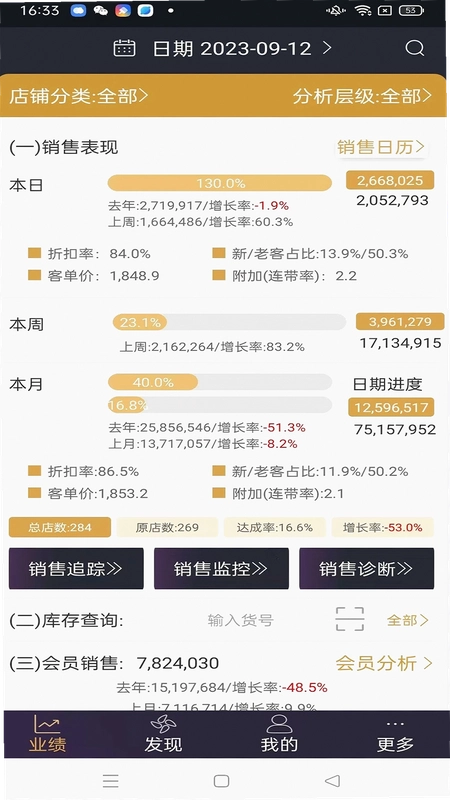Open the 全部 link beside inventory query
Image resolution: width=450 pixels, height=800 pixels.
[x=408, y=620]
